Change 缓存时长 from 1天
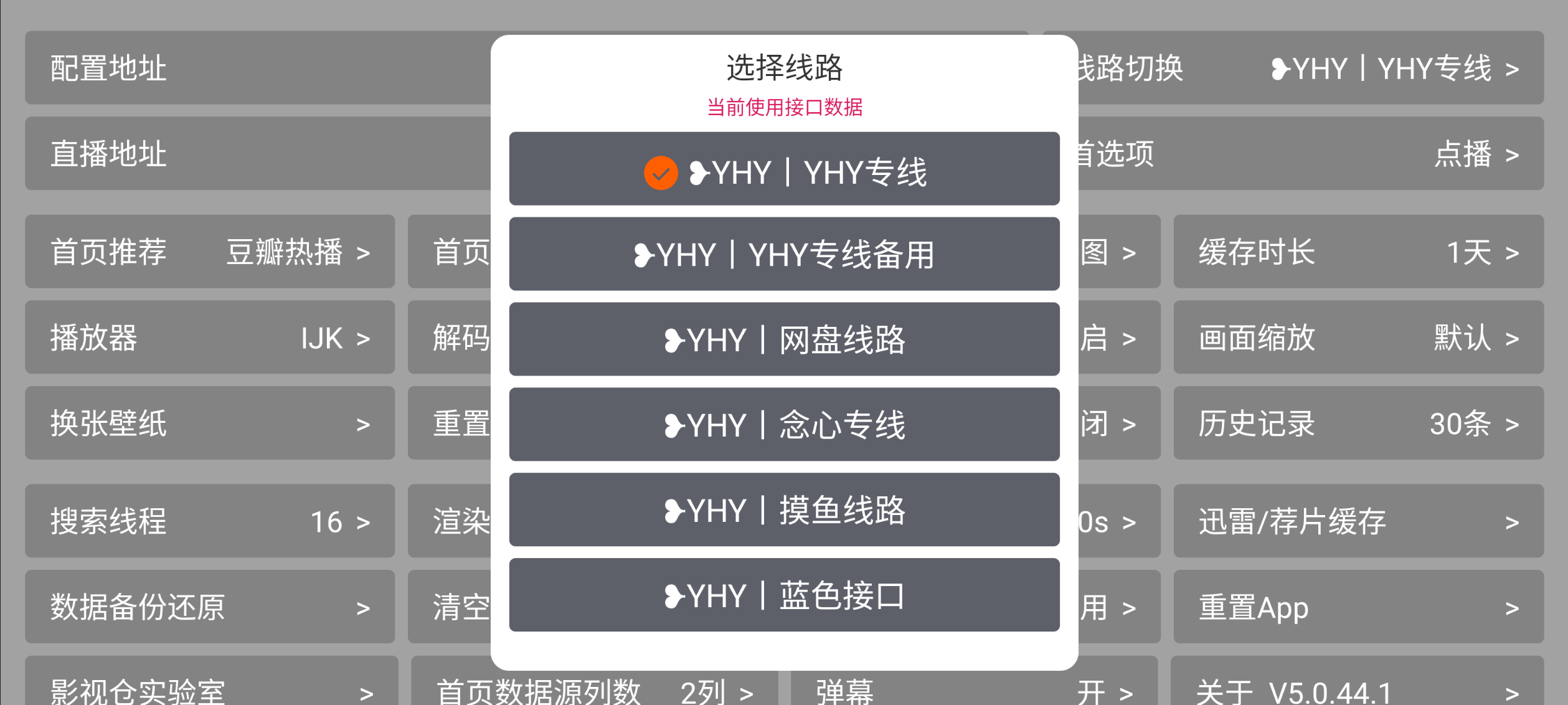The width and height of the screenshot is (1568, 705). (1358, 252)
